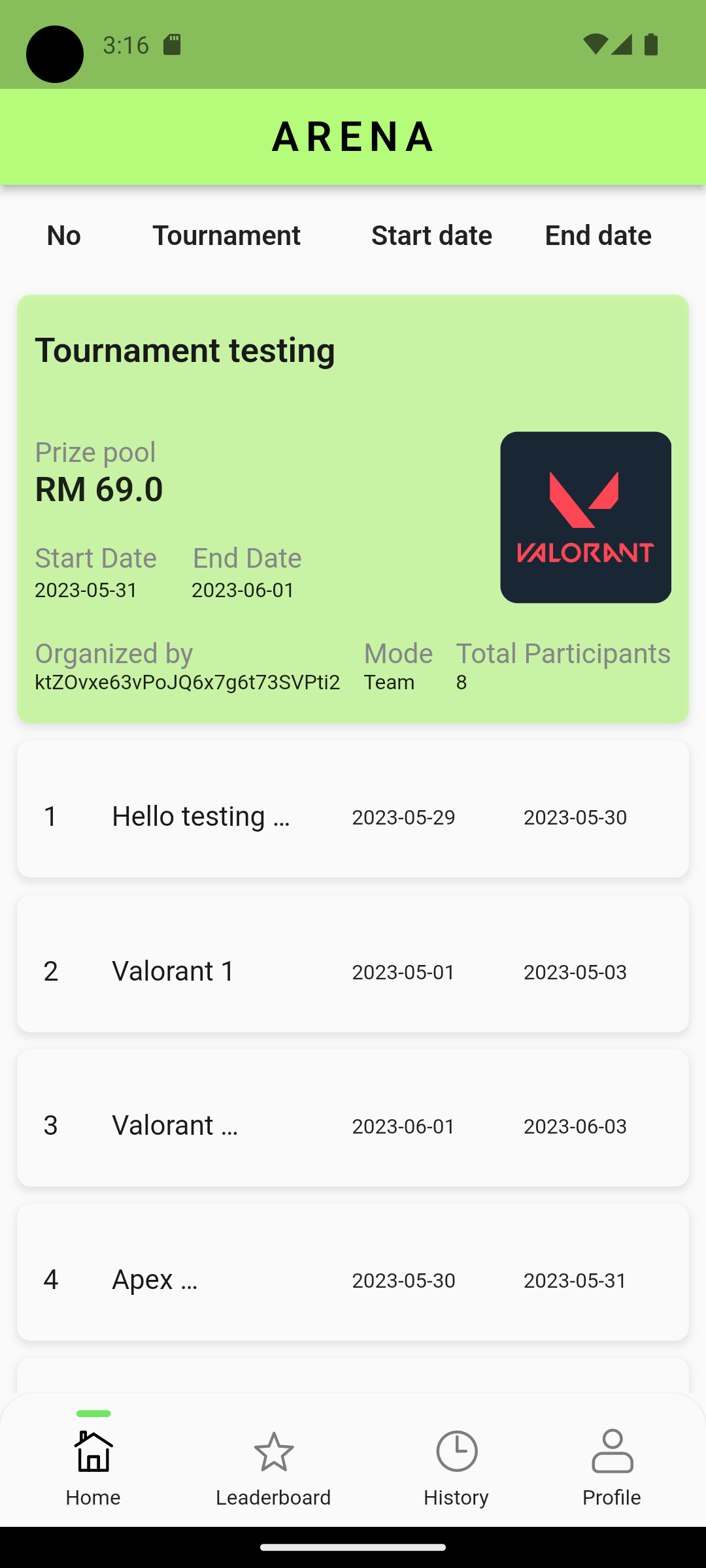Open the Tournament testing card
The width and height of the screenshot is (706, 1568).
tap(353, 510)
